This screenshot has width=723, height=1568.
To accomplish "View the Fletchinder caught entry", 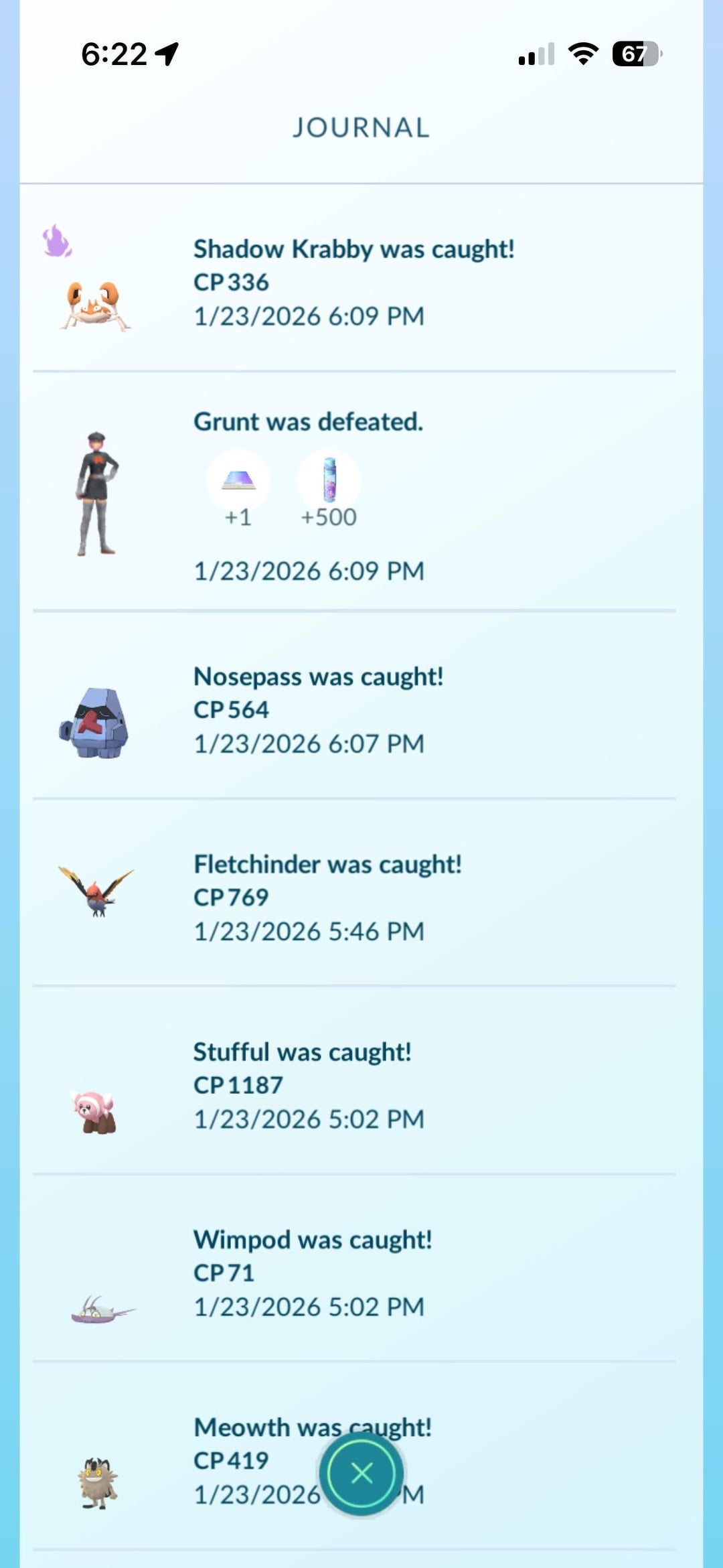I will click(327, 898).
